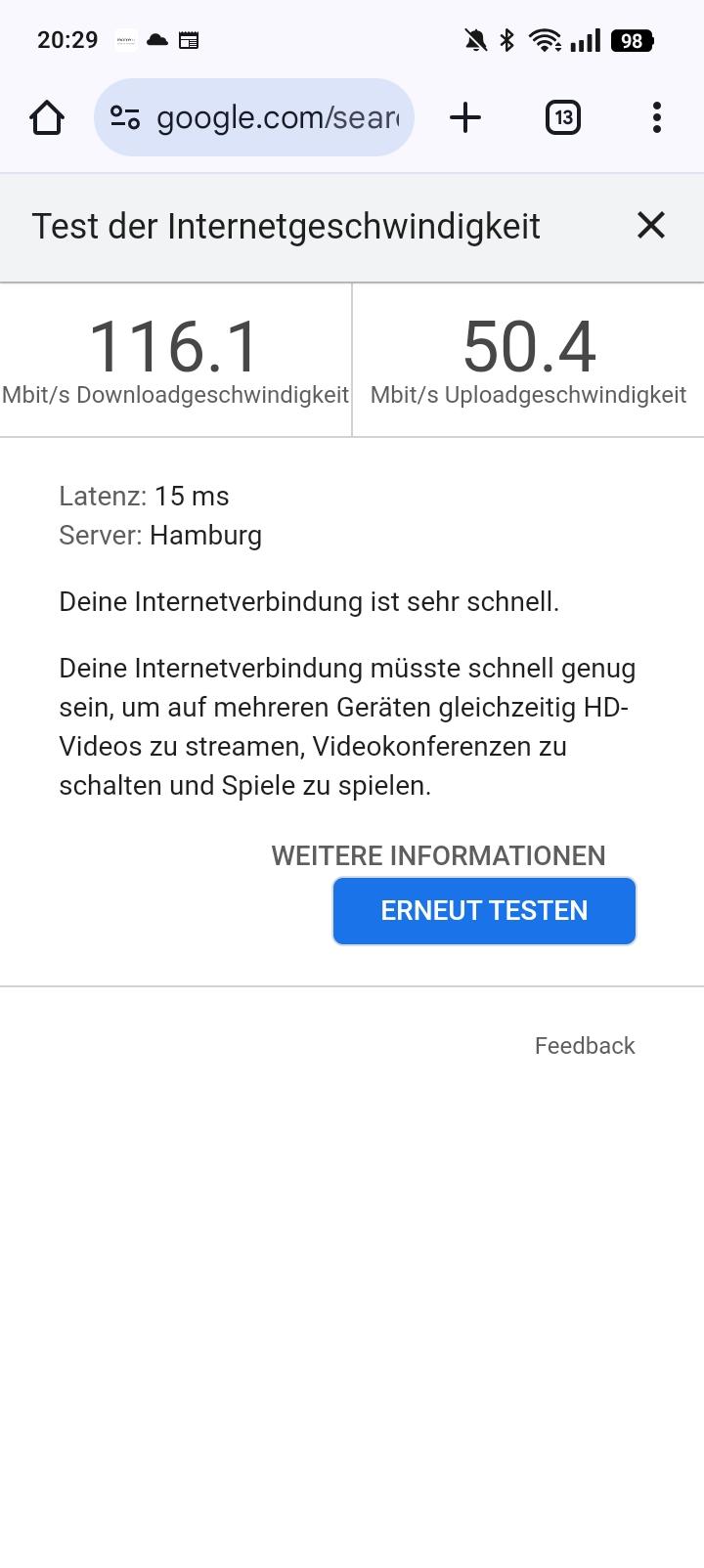Show the 13 open tabs
The image size is (704, 1568).
point(562,117)
